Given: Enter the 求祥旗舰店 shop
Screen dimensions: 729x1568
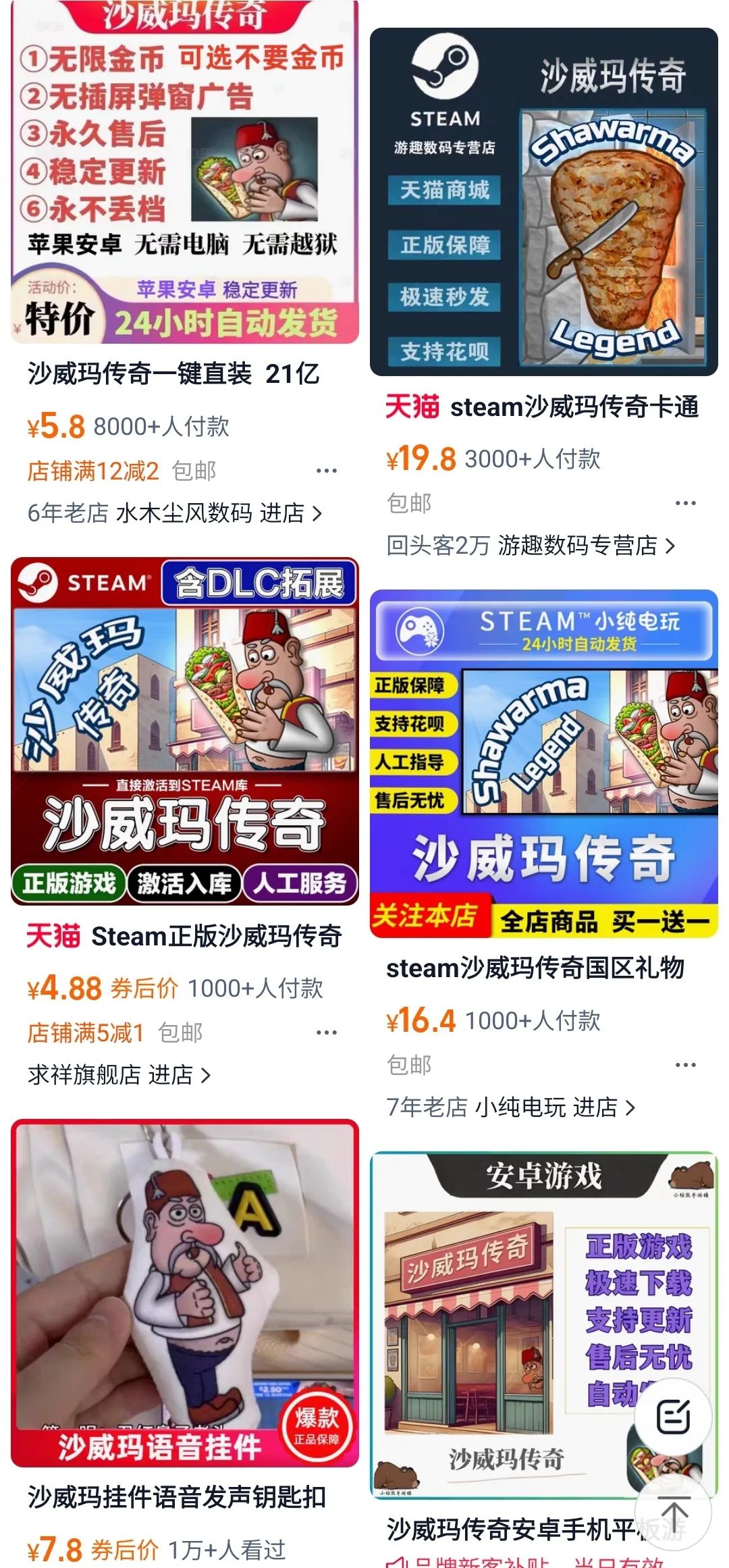Looking at the screenshot, I should [x=119, y=1075].
